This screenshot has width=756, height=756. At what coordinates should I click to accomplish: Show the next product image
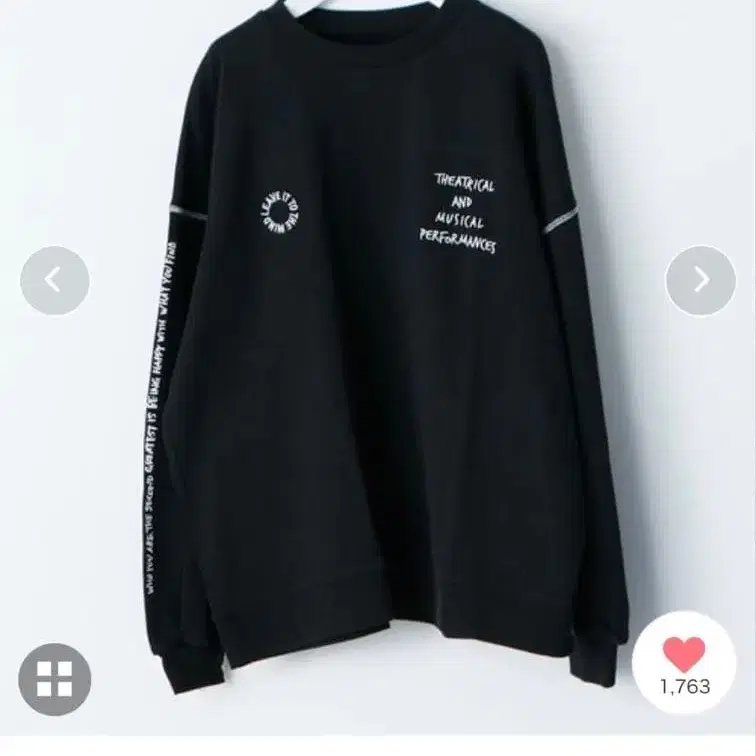pyautogui.click(x=701, y=281)
